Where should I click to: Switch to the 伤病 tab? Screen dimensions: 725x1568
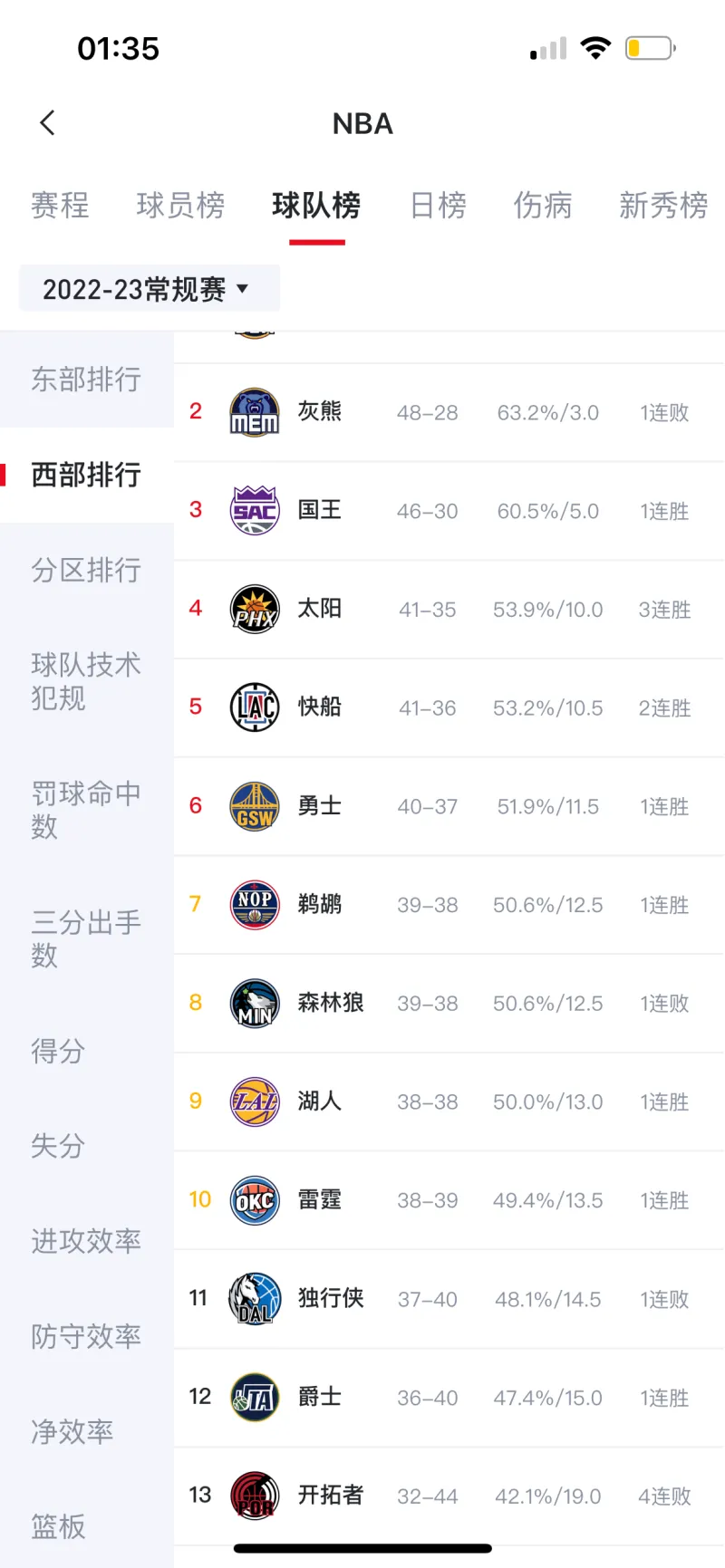pyautogui.click(x=543, y=206)
